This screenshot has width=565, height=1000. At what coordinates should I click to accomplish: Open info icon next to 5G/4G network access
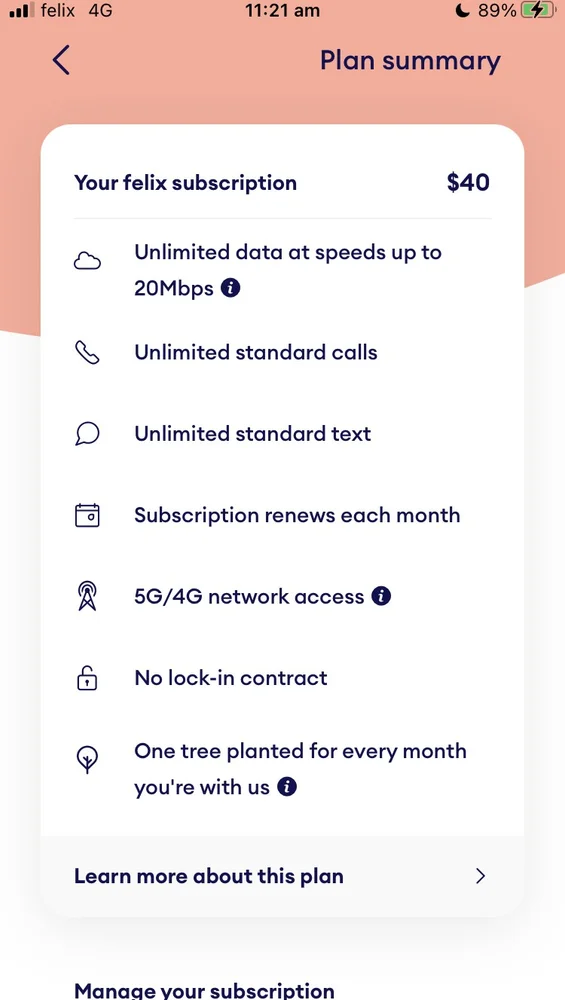click(x=381, y=596)
